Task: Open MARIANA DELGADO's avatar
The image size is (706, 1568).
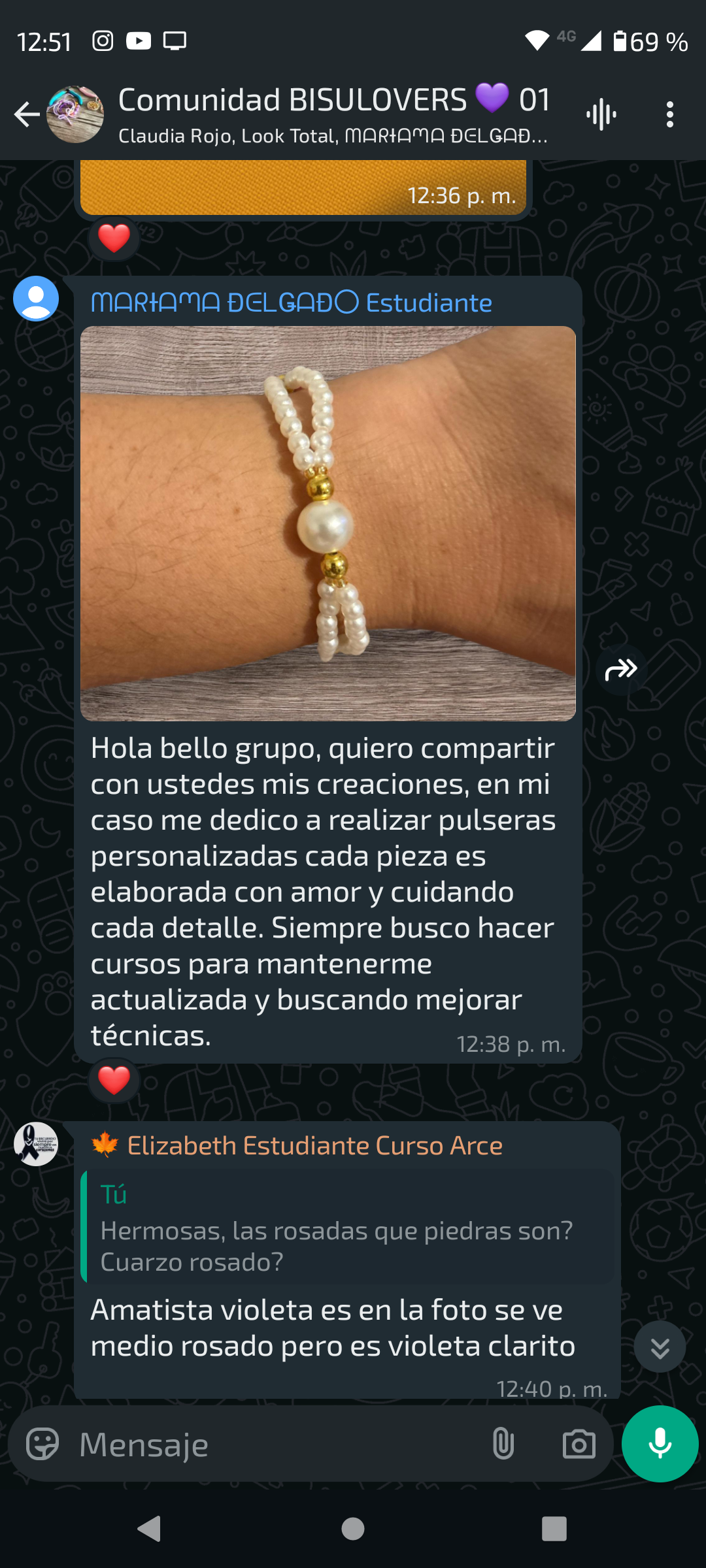Action: [36, 299]
